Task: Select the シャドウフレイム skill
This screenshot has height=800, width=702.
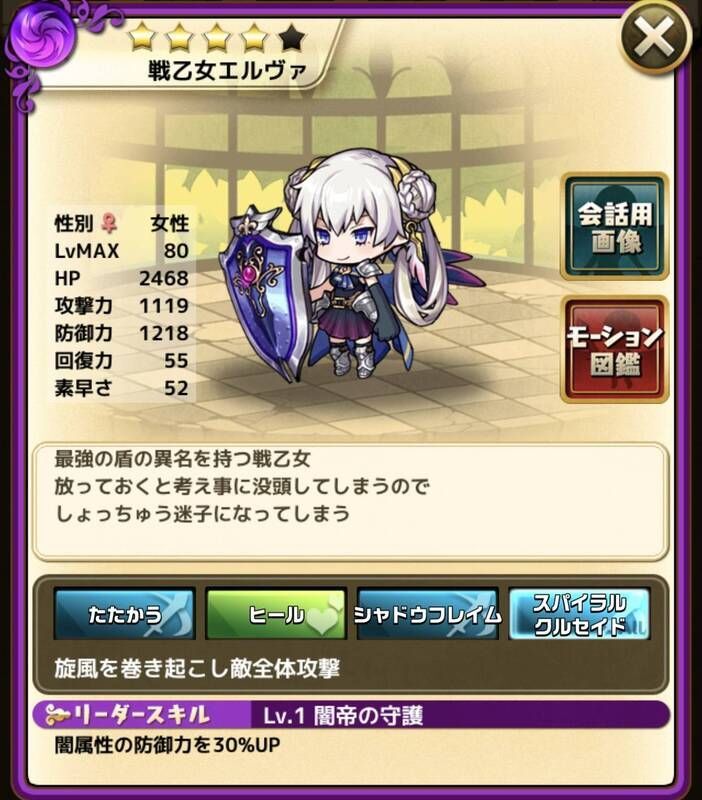Action: pos(427,615)
